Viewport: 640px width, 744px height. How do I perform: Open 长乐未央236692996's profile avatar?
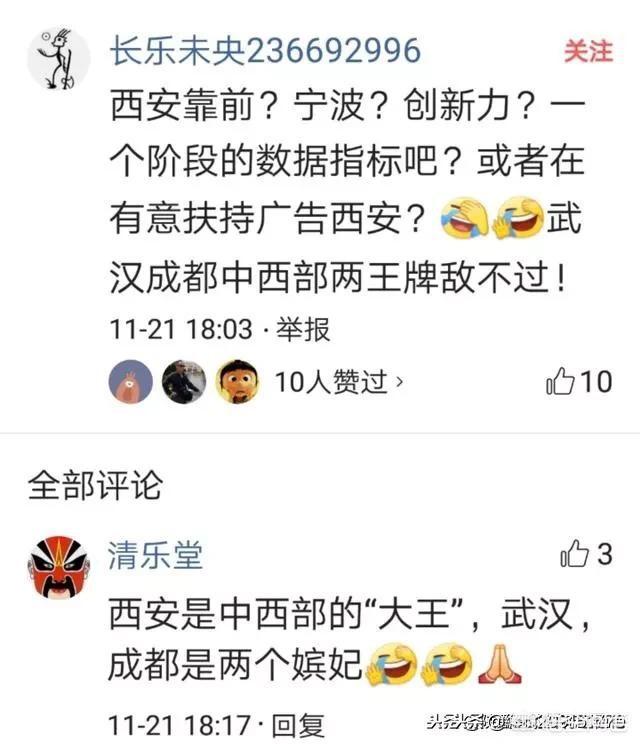click(x=58, y=59)
